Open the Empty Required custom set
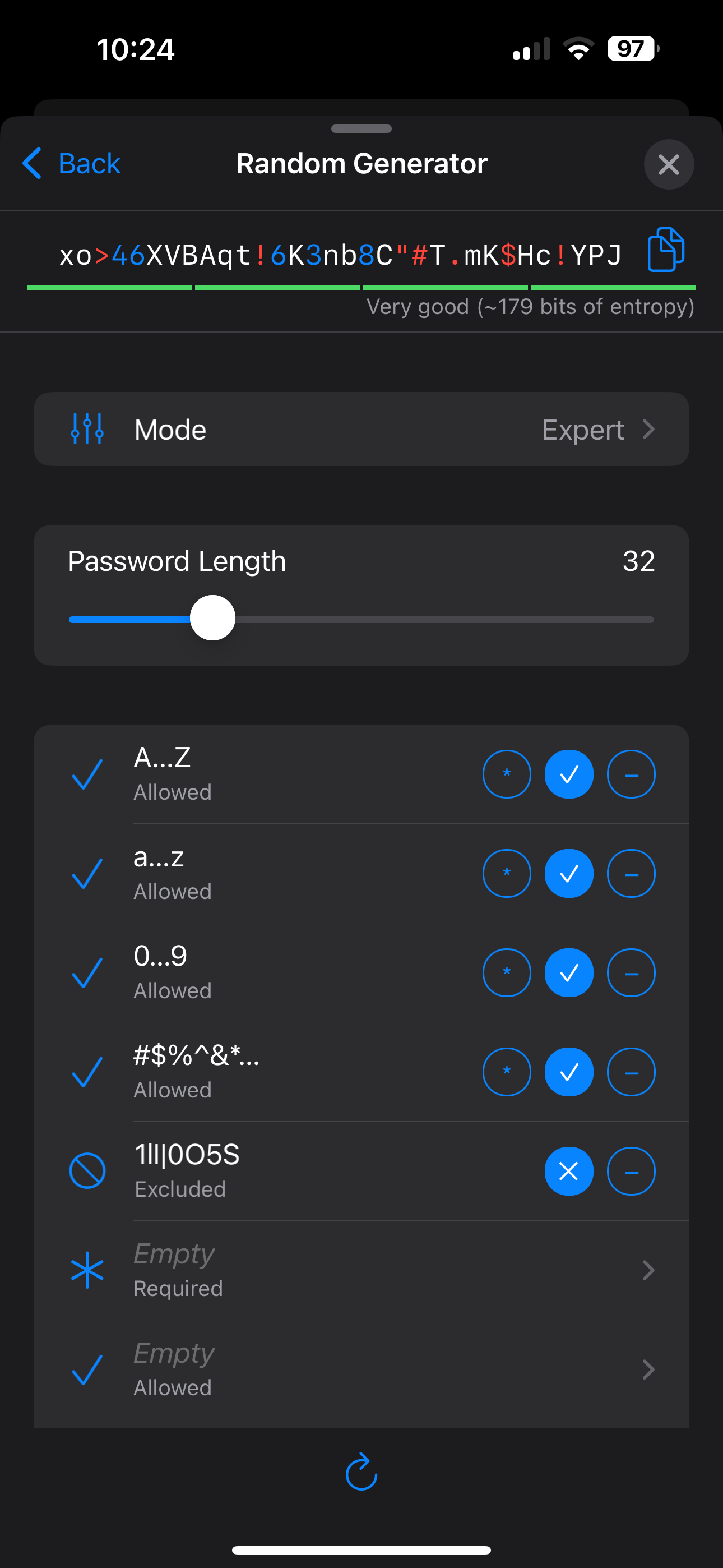The height and width of the screenshot is (1568, 723). [361, 1270]
